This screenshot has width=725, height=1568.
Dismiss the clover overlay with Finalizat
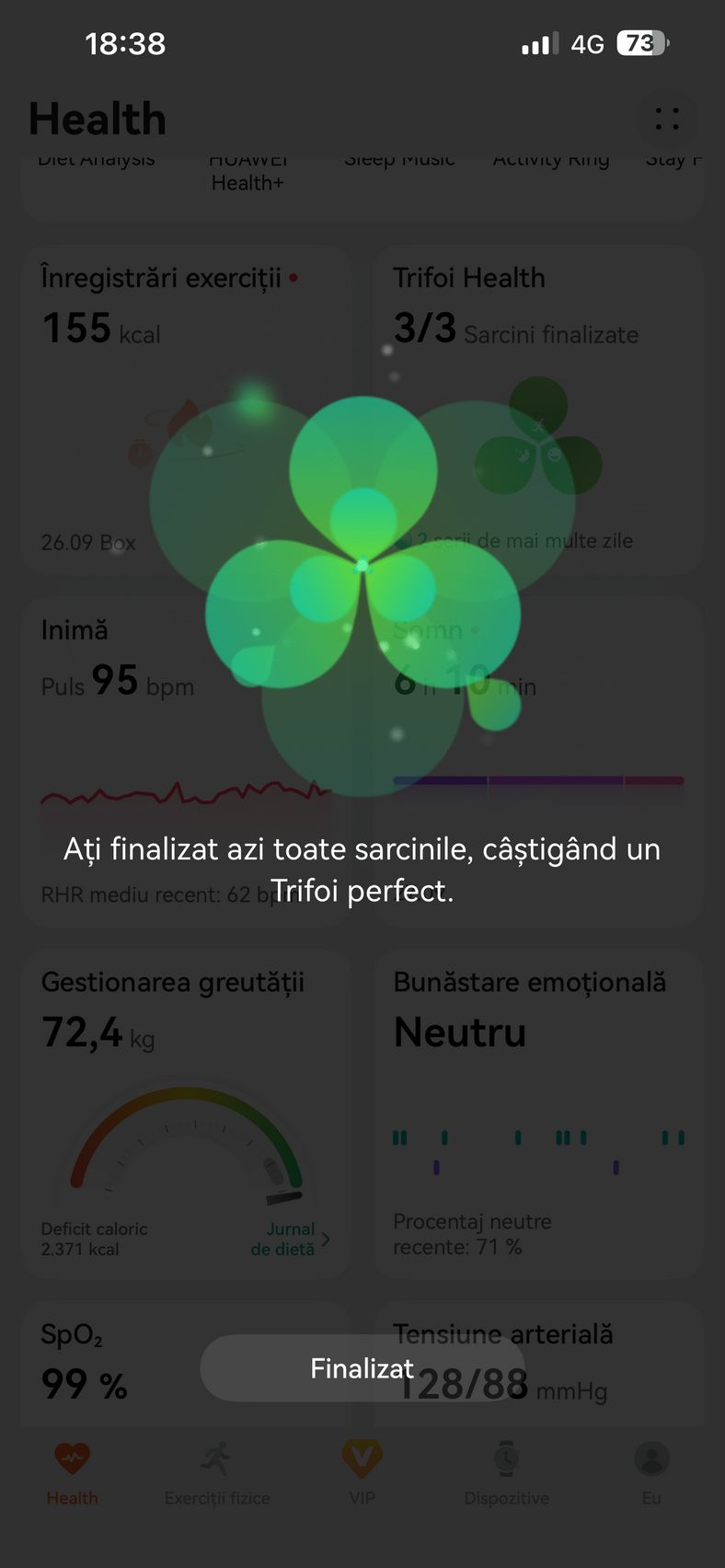(362, 1367)
